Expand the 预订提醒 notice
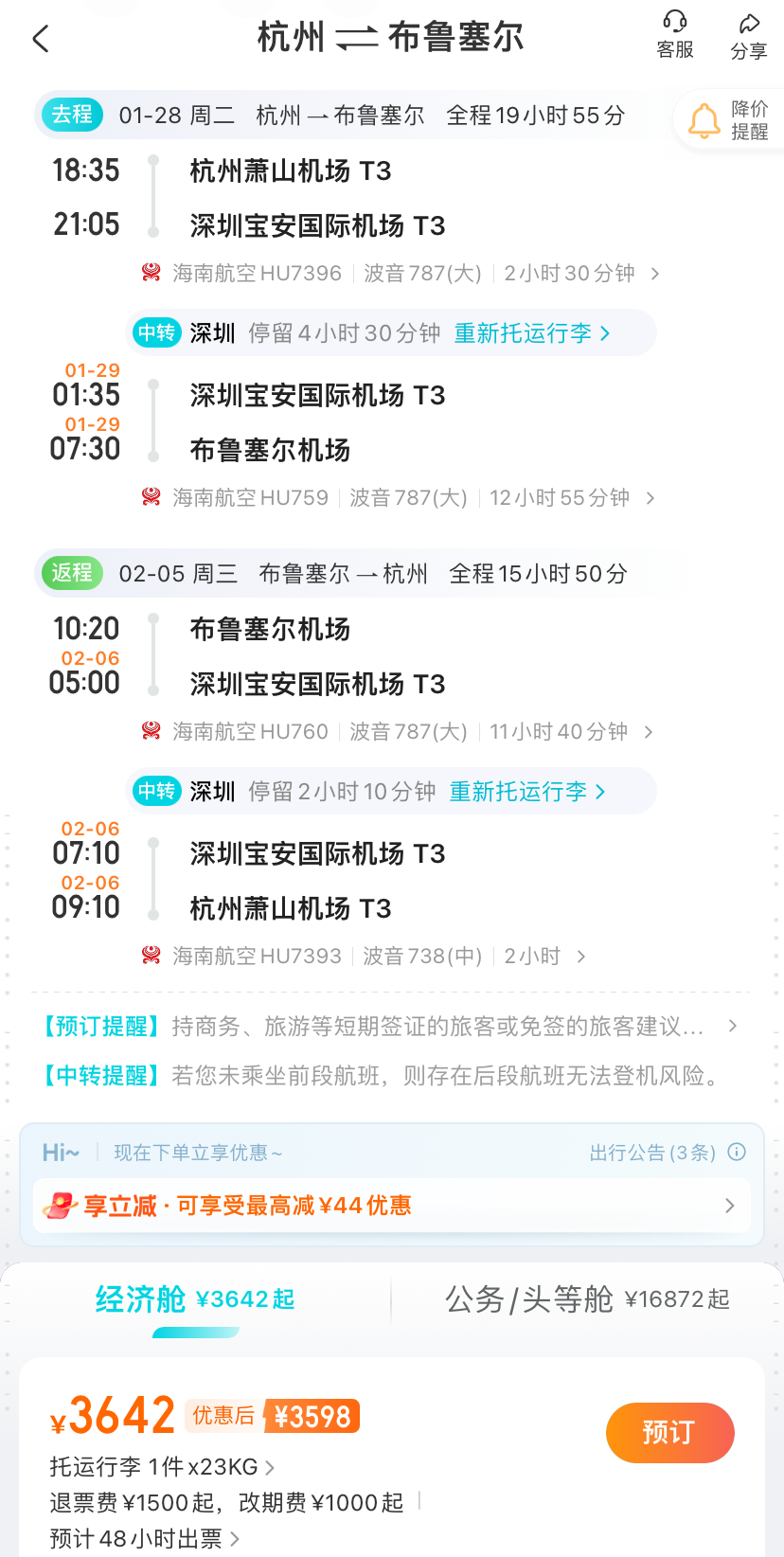Image resolution: width=784 pixels, height=1557 pixels. coord(387,1027)
